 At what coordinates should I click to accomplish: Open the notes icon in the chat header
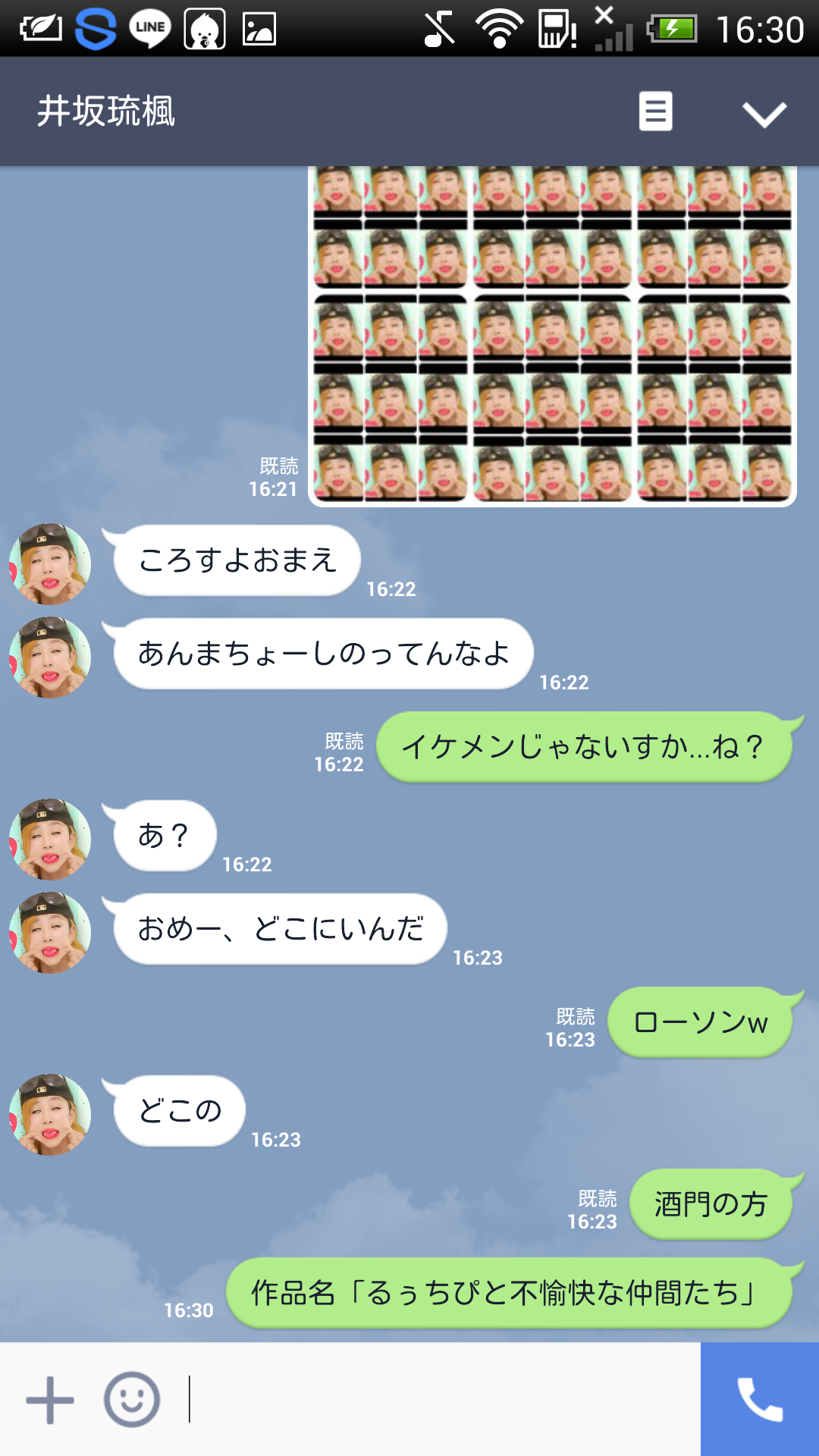(x=655, y=112)
